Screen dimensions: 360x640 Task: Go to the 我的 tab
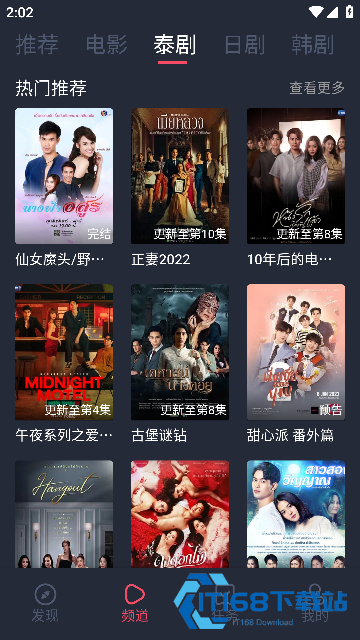coord(315,603)
